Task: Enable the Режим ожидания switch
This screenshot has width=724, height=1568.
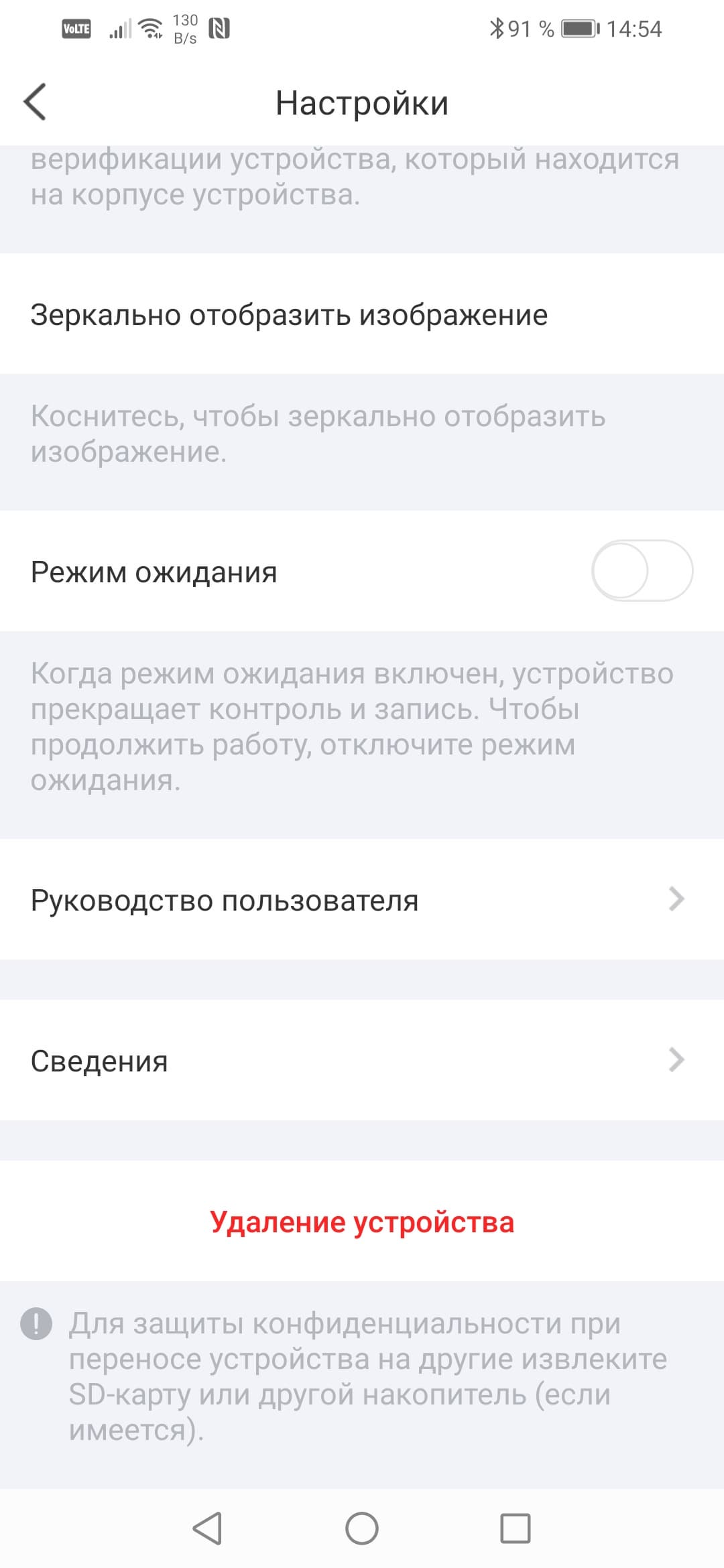Action: [642, 571]
